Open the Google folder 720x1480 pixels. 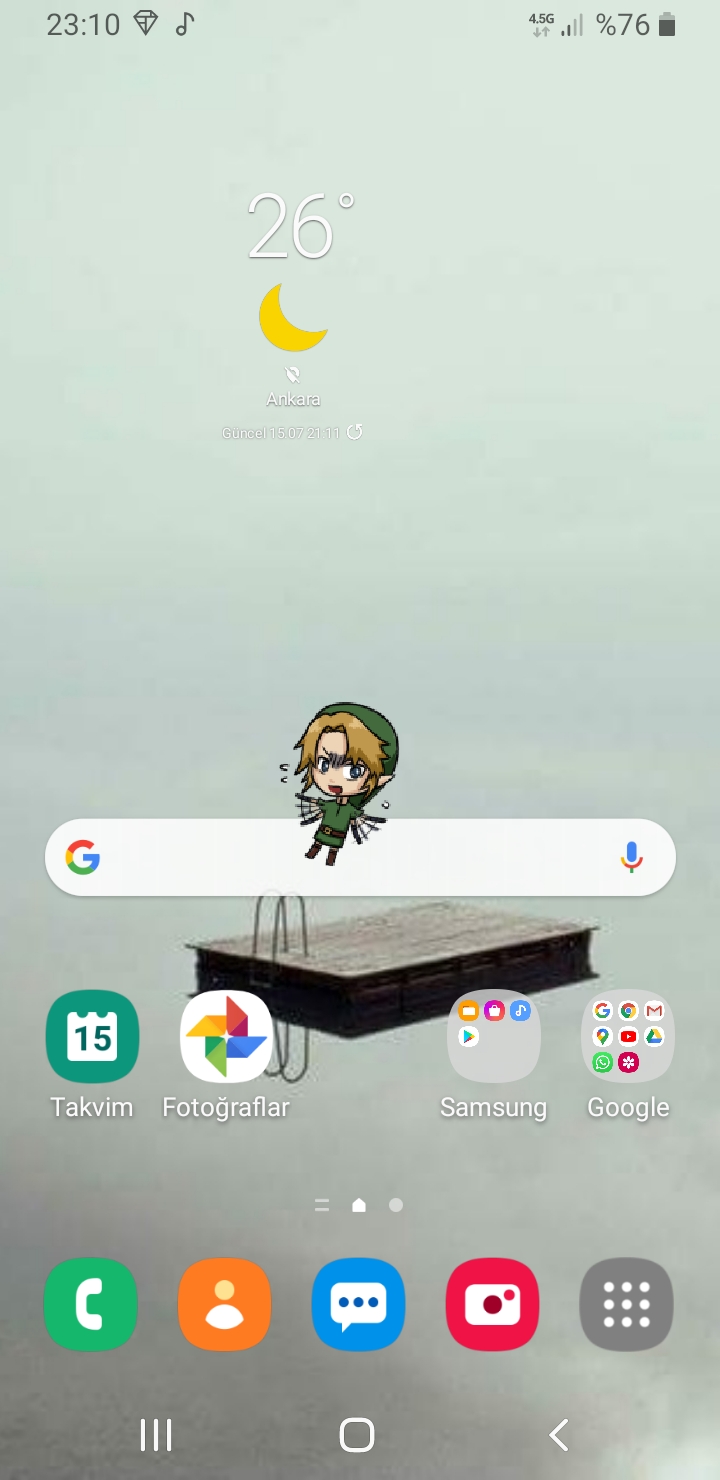pos(628,1037)
